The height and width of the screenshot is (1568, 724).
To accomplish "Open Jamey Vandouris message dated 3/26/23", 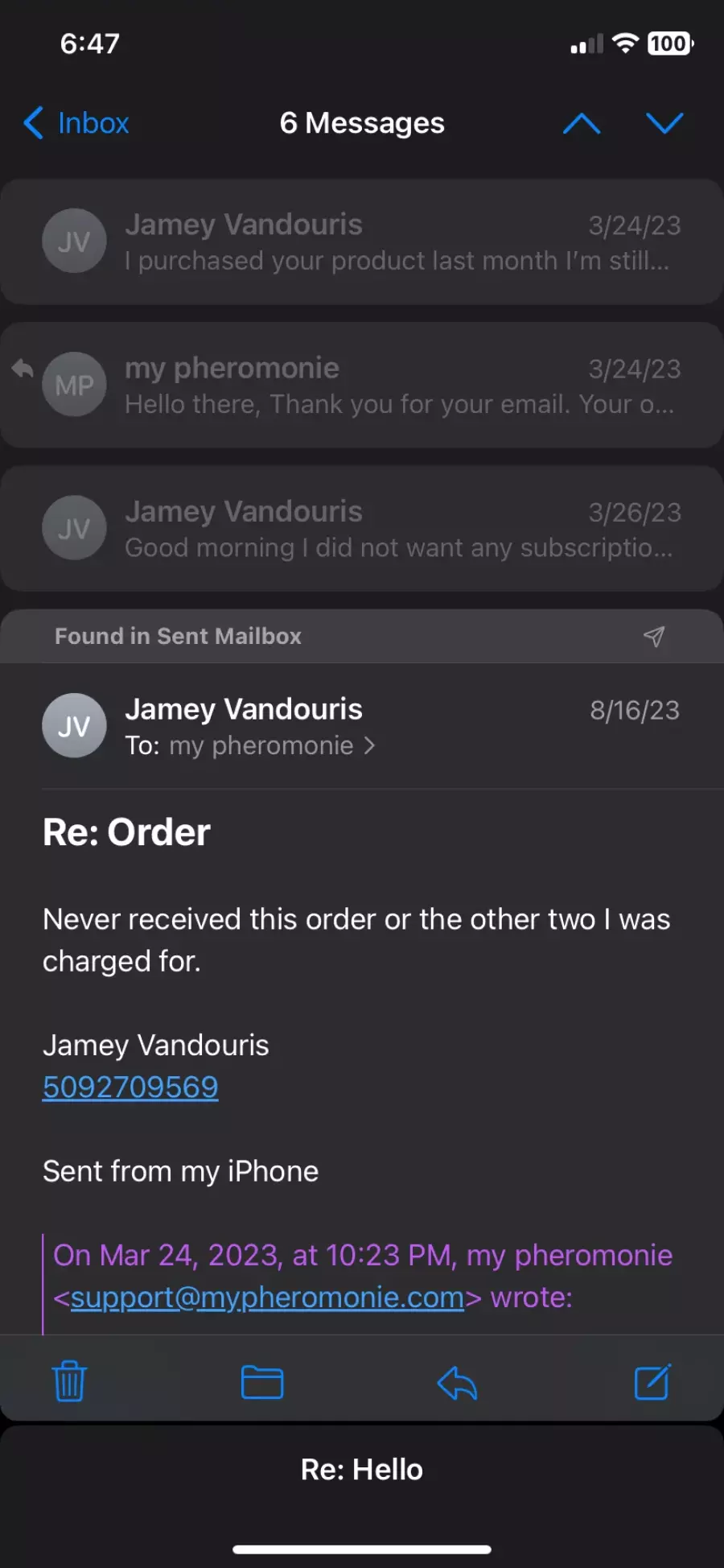I will [x=362, y=529].
